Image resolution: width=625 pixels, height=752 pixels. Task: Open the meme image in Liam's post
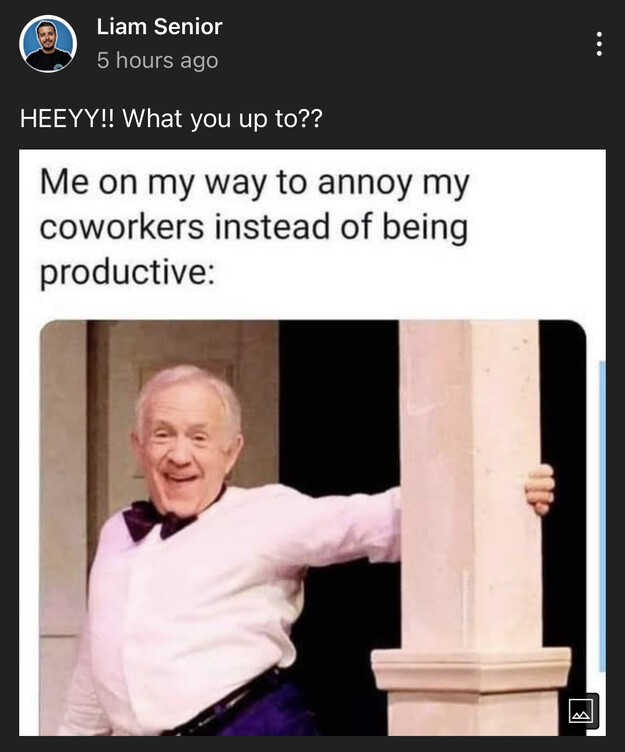coord(312,450)
